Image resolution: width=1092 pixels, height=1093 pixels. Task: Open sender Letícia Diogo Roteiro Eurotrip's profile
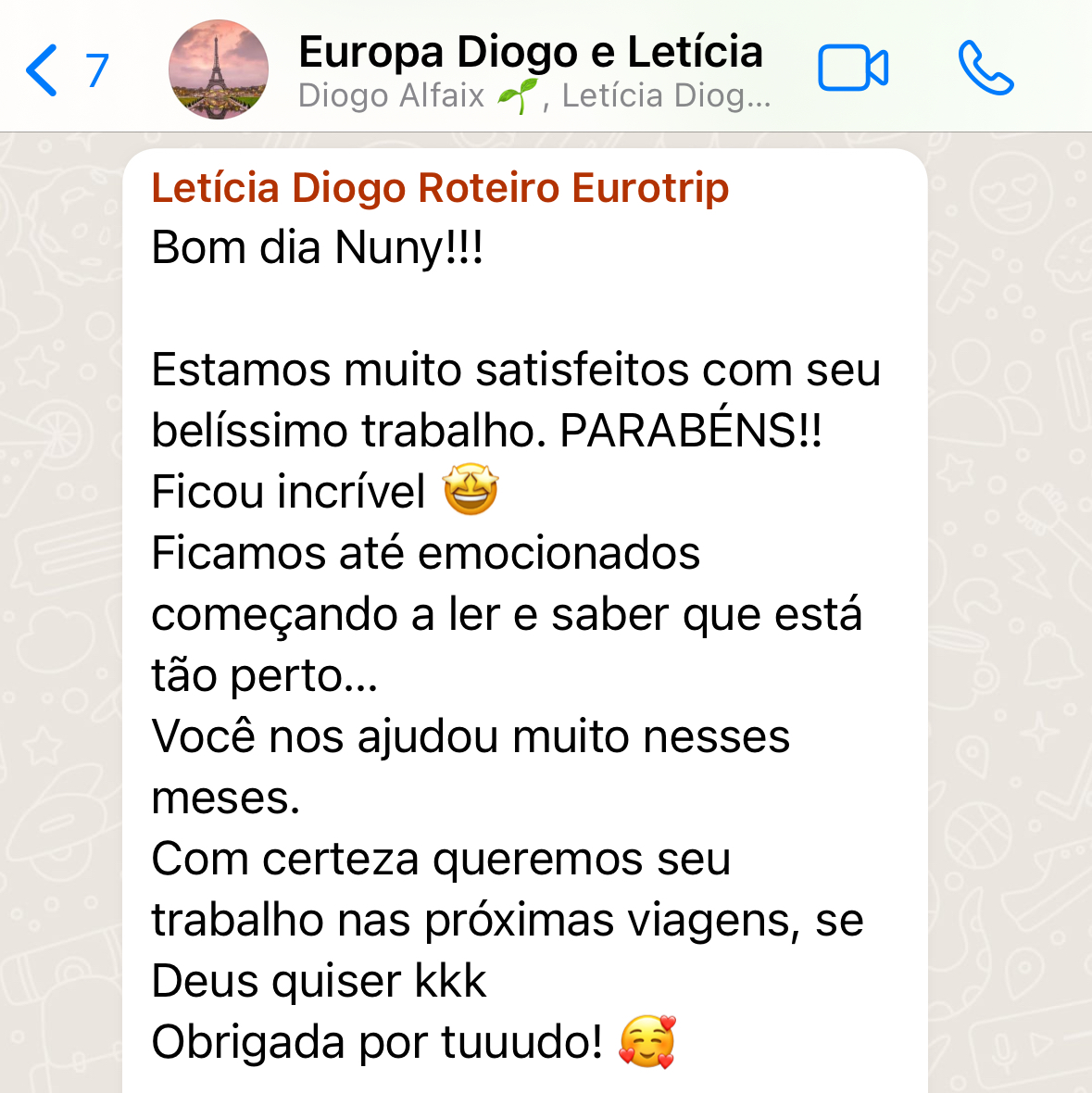[x=440, y=188]
